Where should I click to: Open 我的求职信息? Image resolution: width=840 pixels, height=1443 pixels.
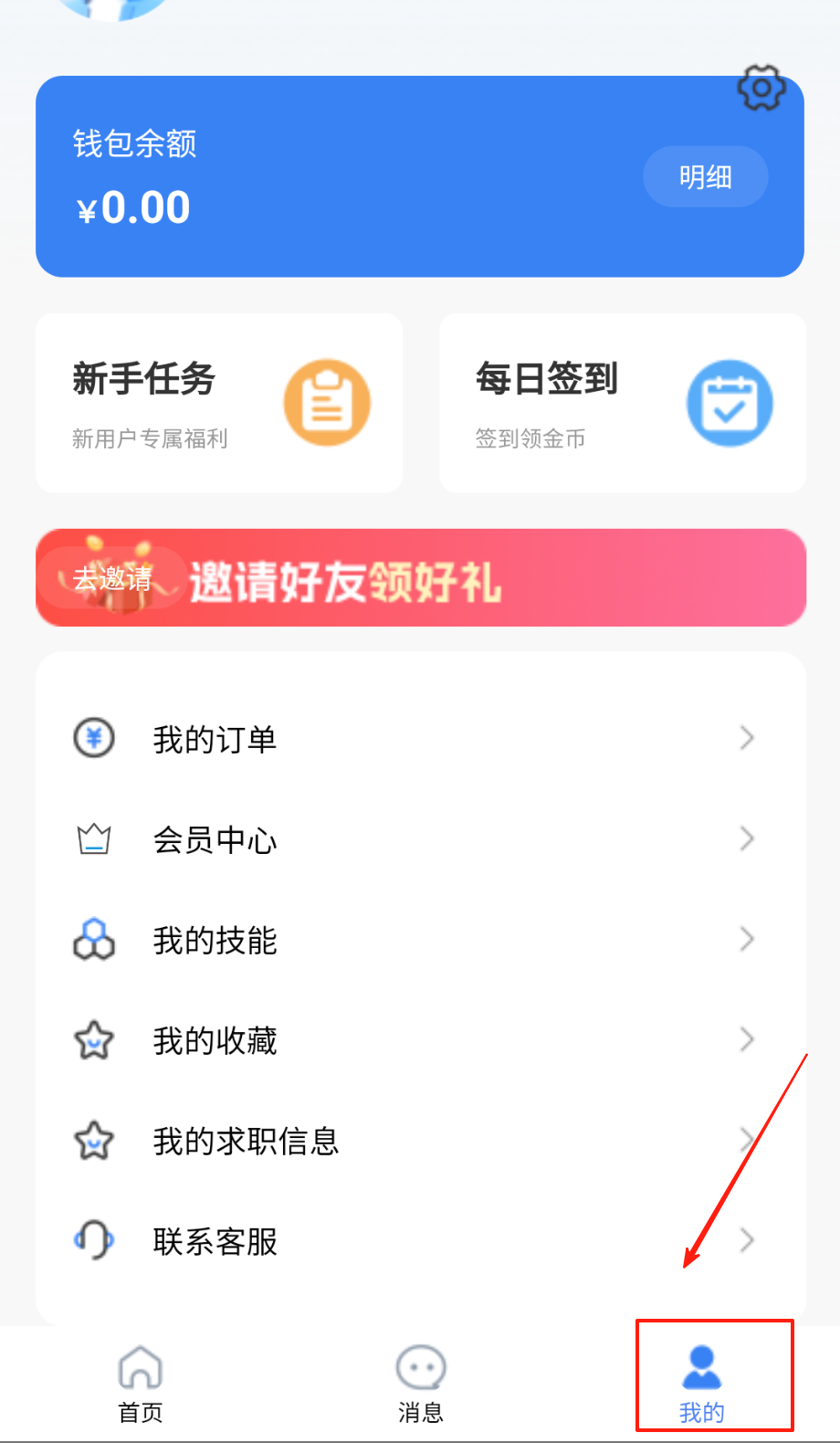click(x=420, y=1140)
